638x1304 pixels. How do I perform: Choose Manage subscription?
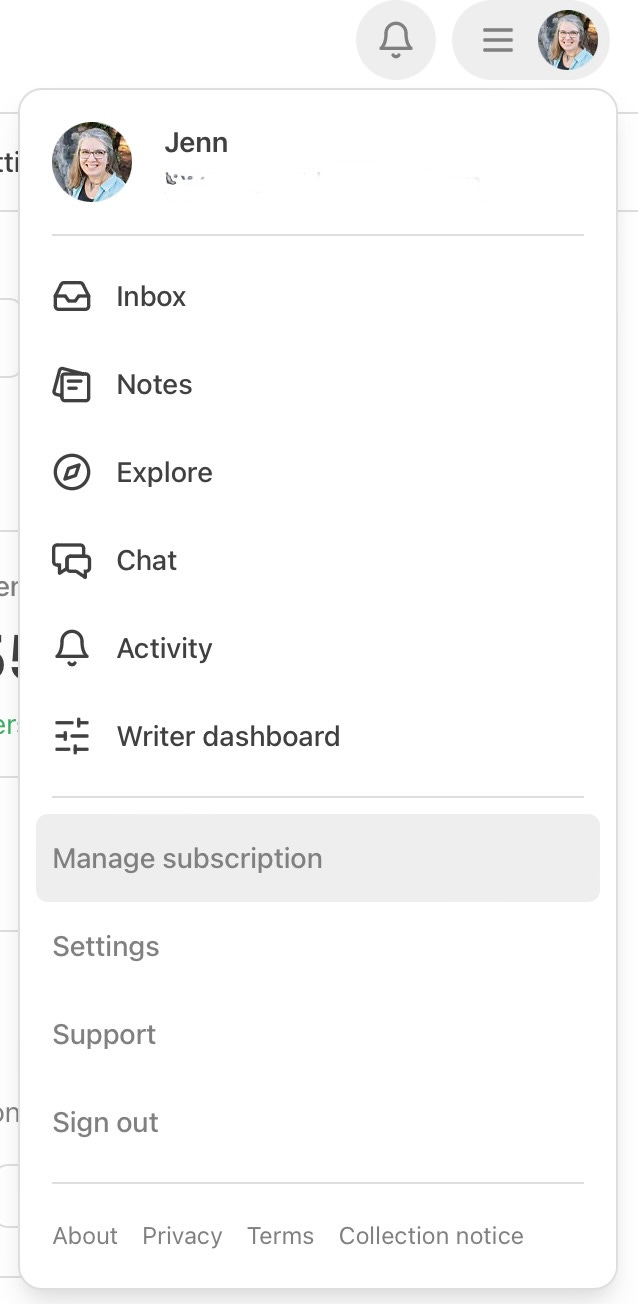click(318, 858)
